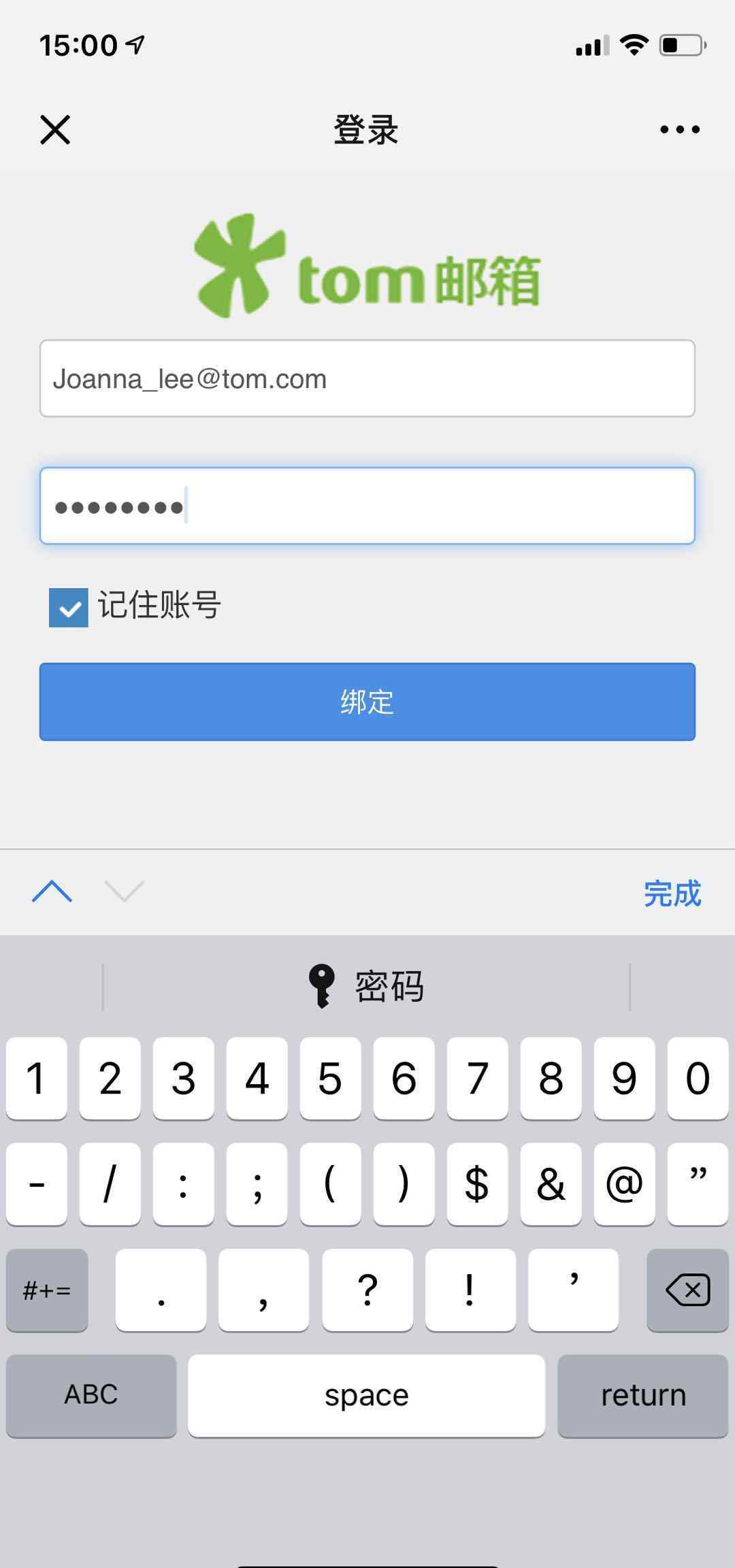Open saved passwords via 密码 key icon
This screenshot has height=1568, width=735.
(x=366, y=986)
